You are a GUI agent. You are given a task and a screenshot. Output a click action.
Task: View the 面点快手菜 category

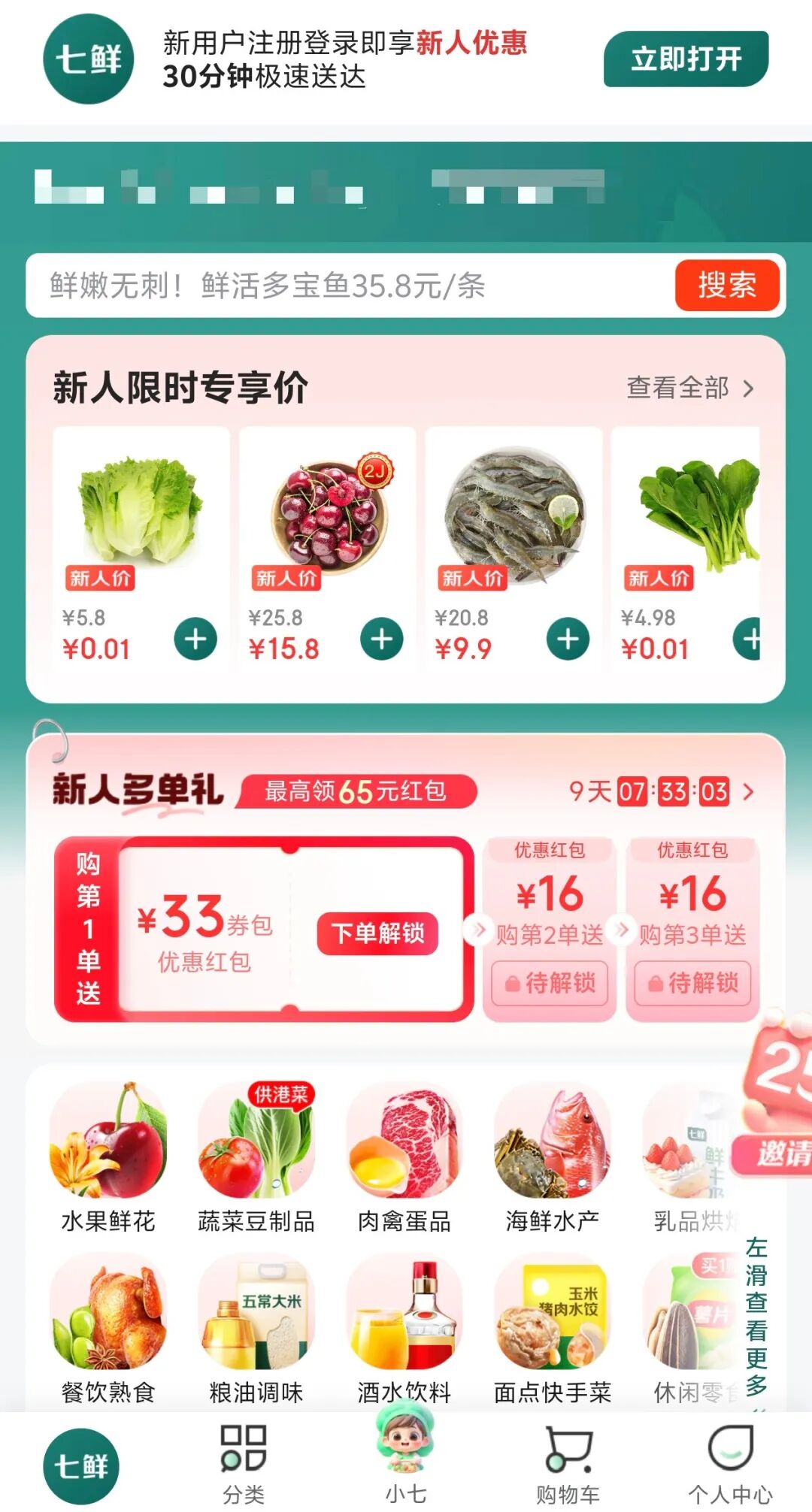pyautogui.click(x=553, y=1329)
